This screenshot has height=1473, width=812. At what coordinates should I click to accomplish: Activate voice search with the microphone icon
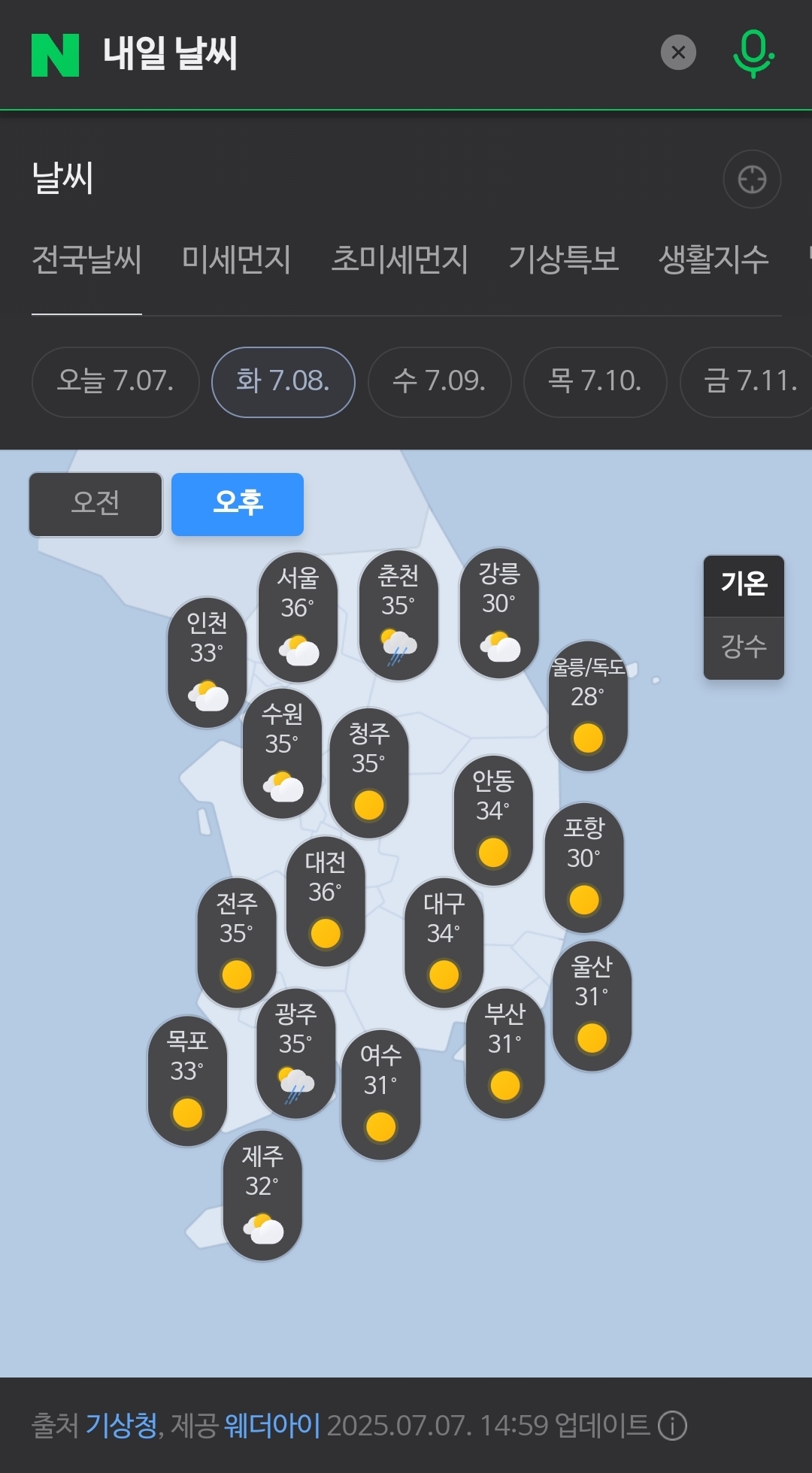click(754, 53)
